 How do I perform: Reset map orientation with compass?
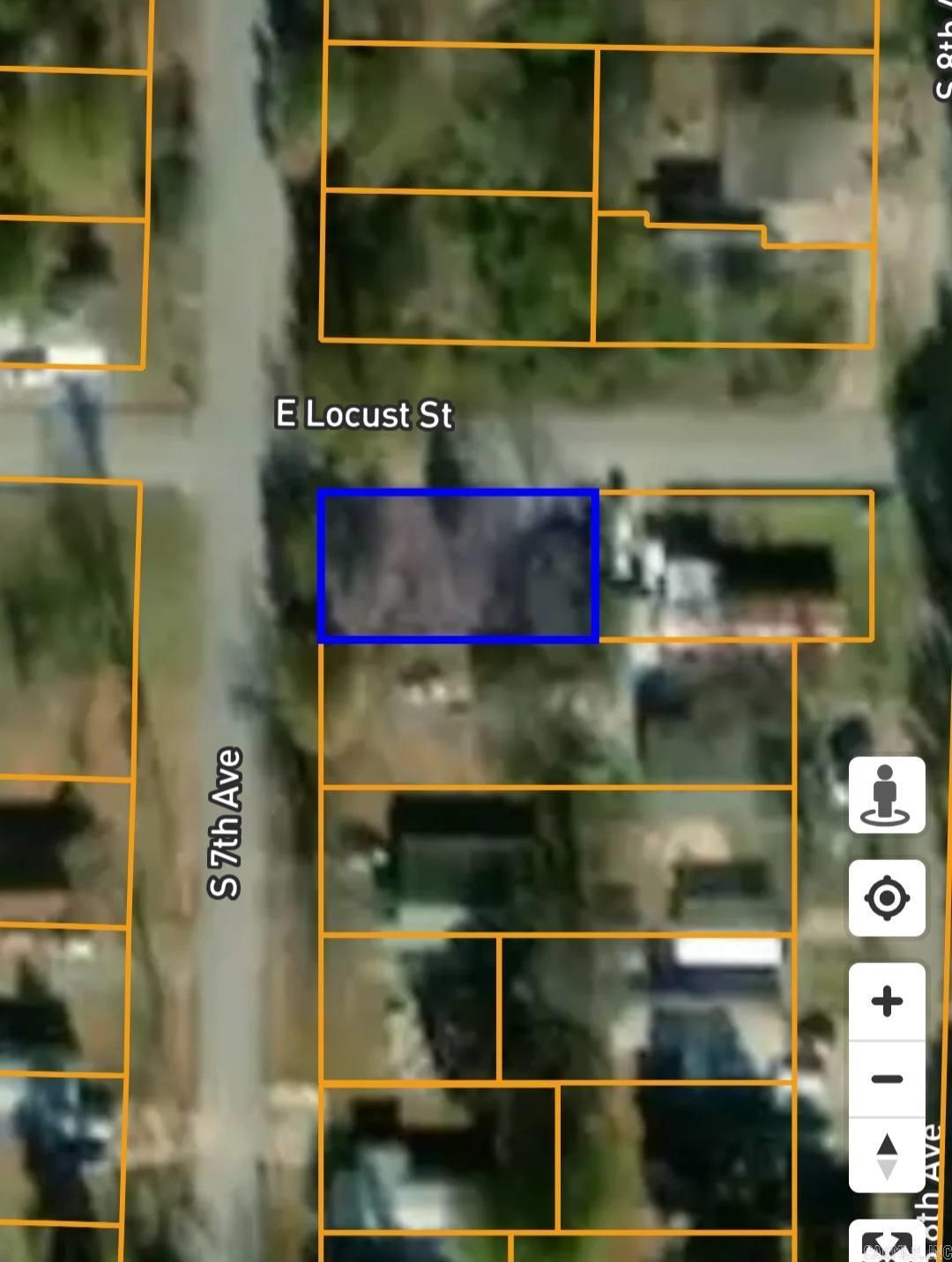point(887,1155)
